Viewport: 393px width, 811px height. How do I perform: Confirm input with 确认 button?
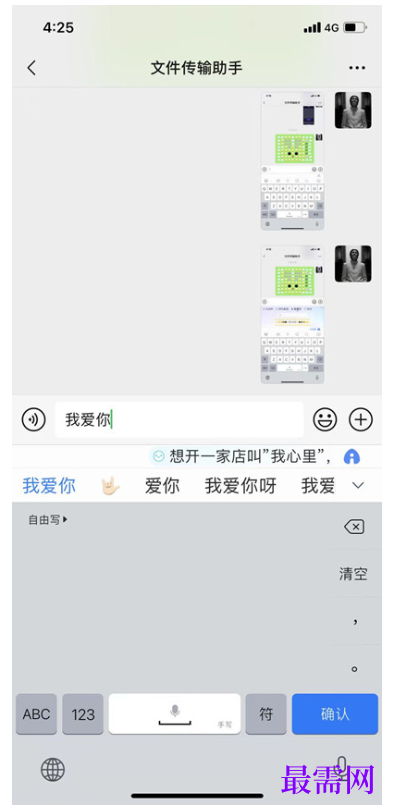[x=335, y=714]
